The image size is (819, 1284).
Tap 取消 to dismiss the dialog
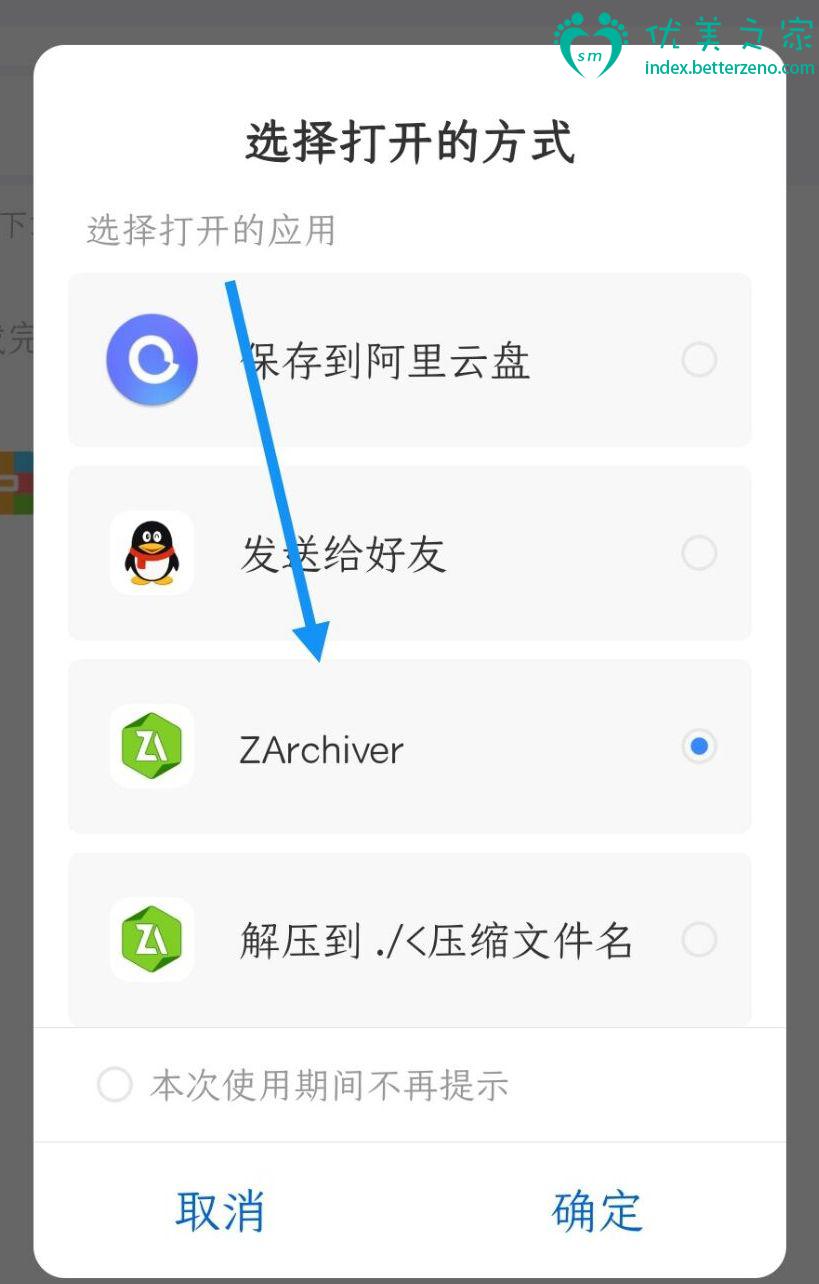tap(220, 1210)
